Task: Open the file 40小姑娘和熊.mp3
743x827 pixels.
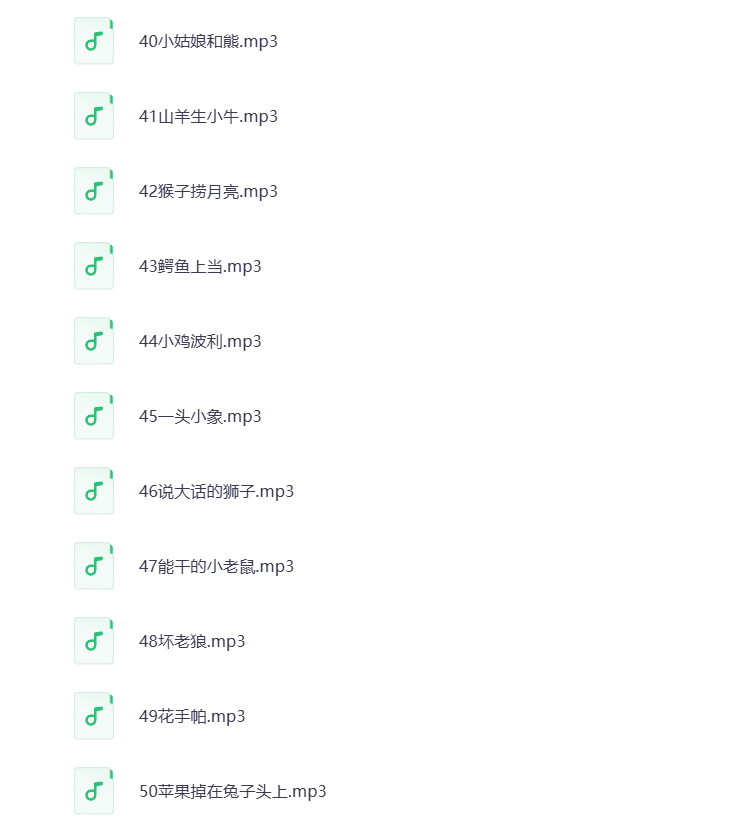Action: pos(208,41)
